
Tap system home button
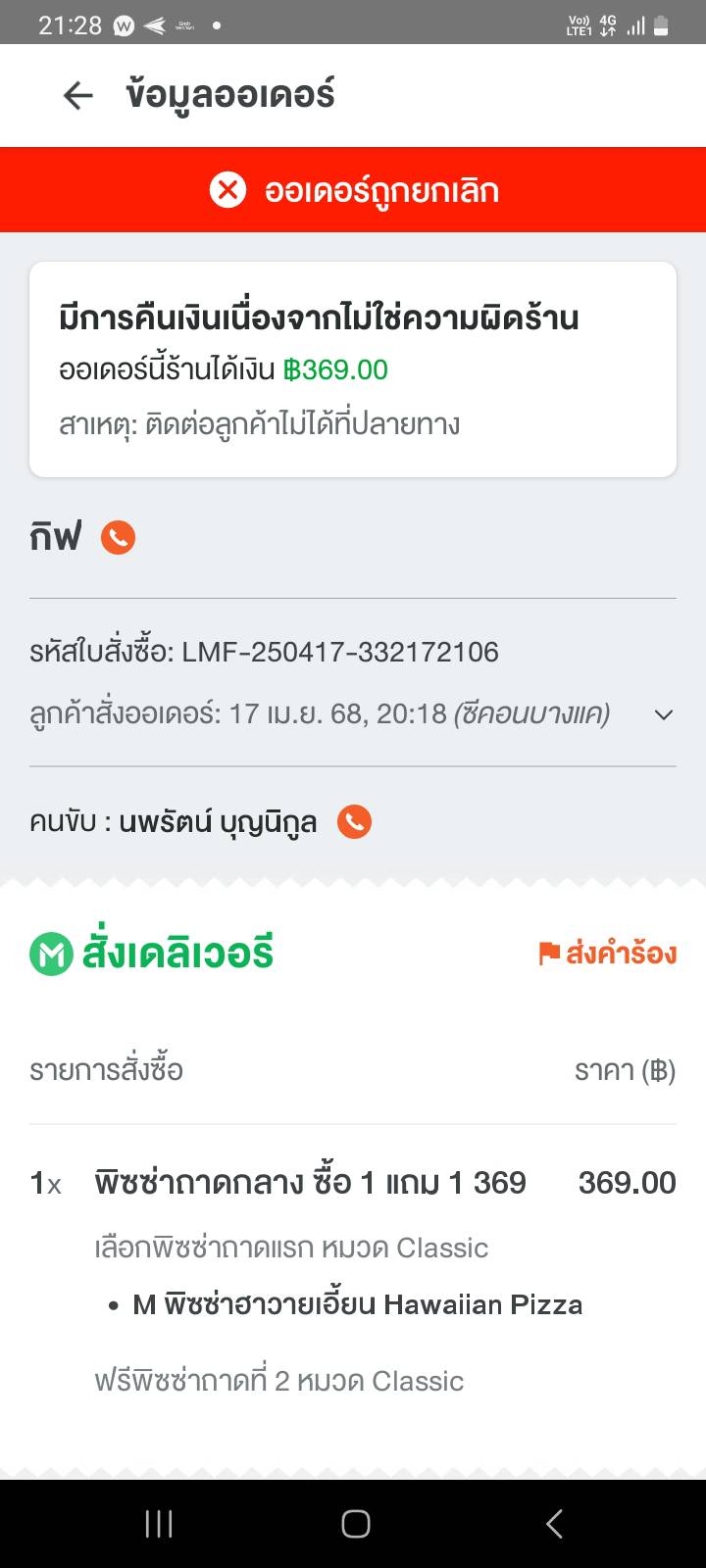click(355, 1524)
